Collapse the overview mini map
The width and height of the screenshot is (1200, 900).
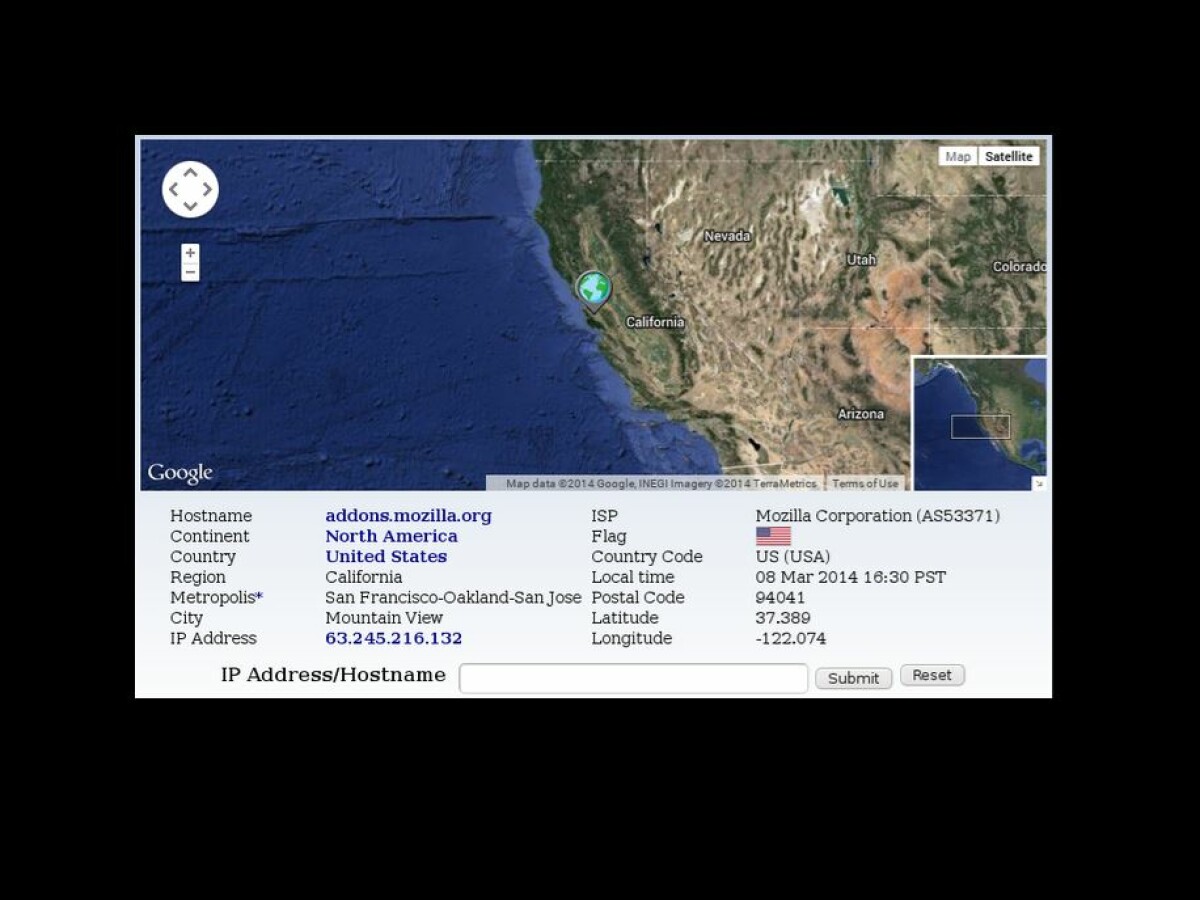1039,484
